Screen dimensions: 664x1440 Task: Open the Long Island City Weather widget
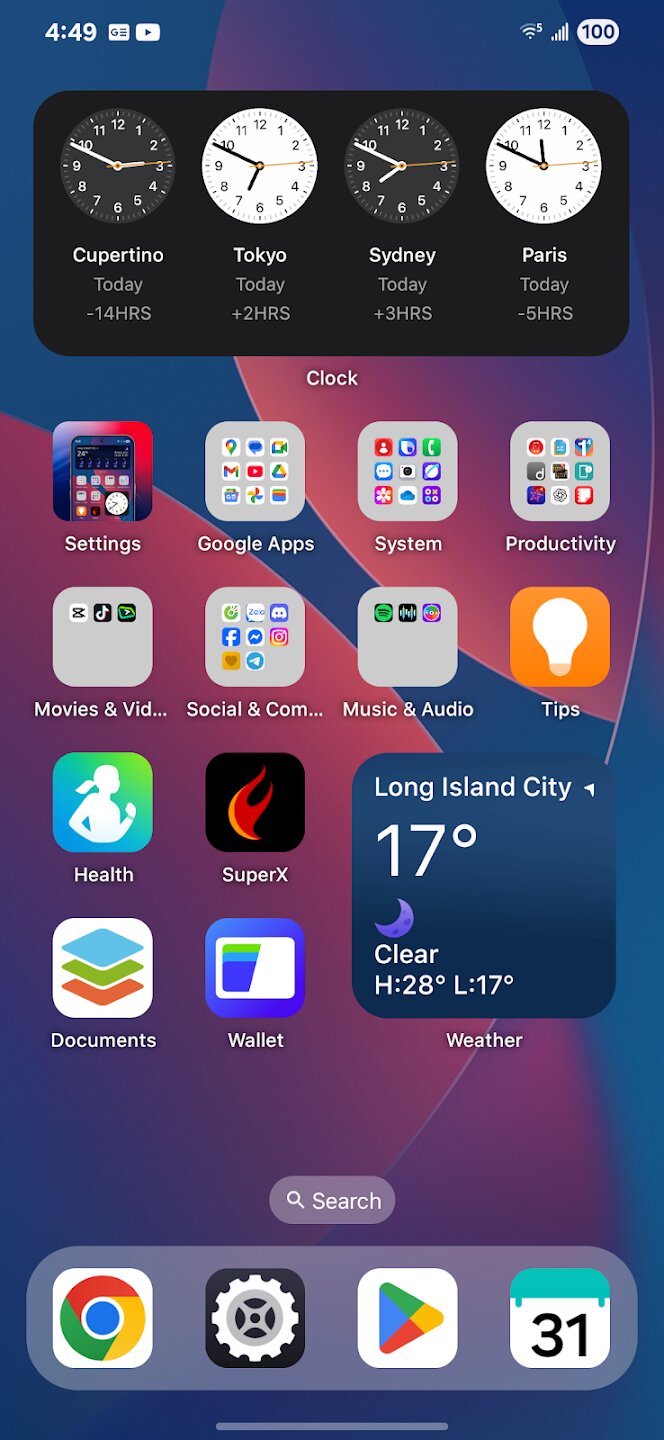point(484,886)
